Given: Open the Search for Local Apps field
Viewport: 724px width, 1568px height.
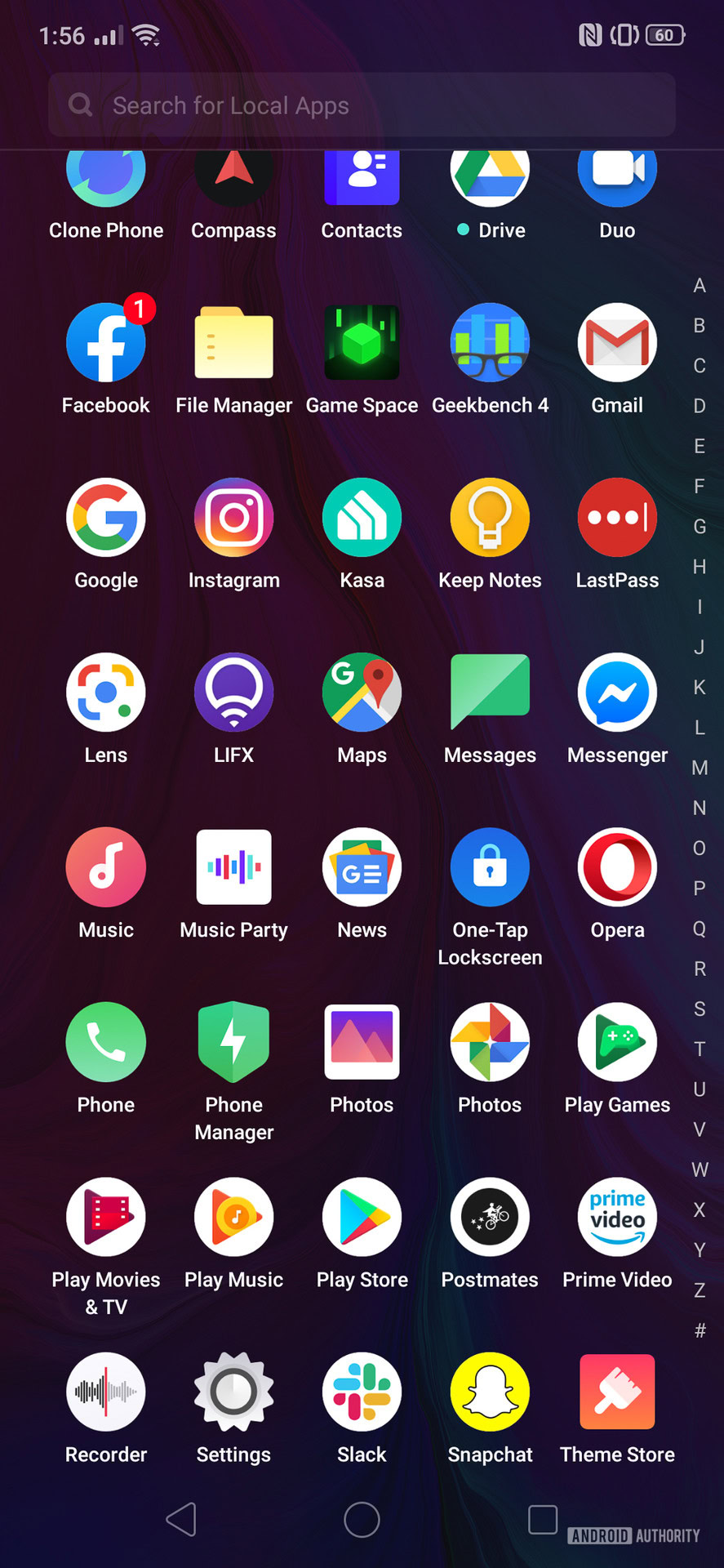Looking at the screenshot, I should coord(361,105).
